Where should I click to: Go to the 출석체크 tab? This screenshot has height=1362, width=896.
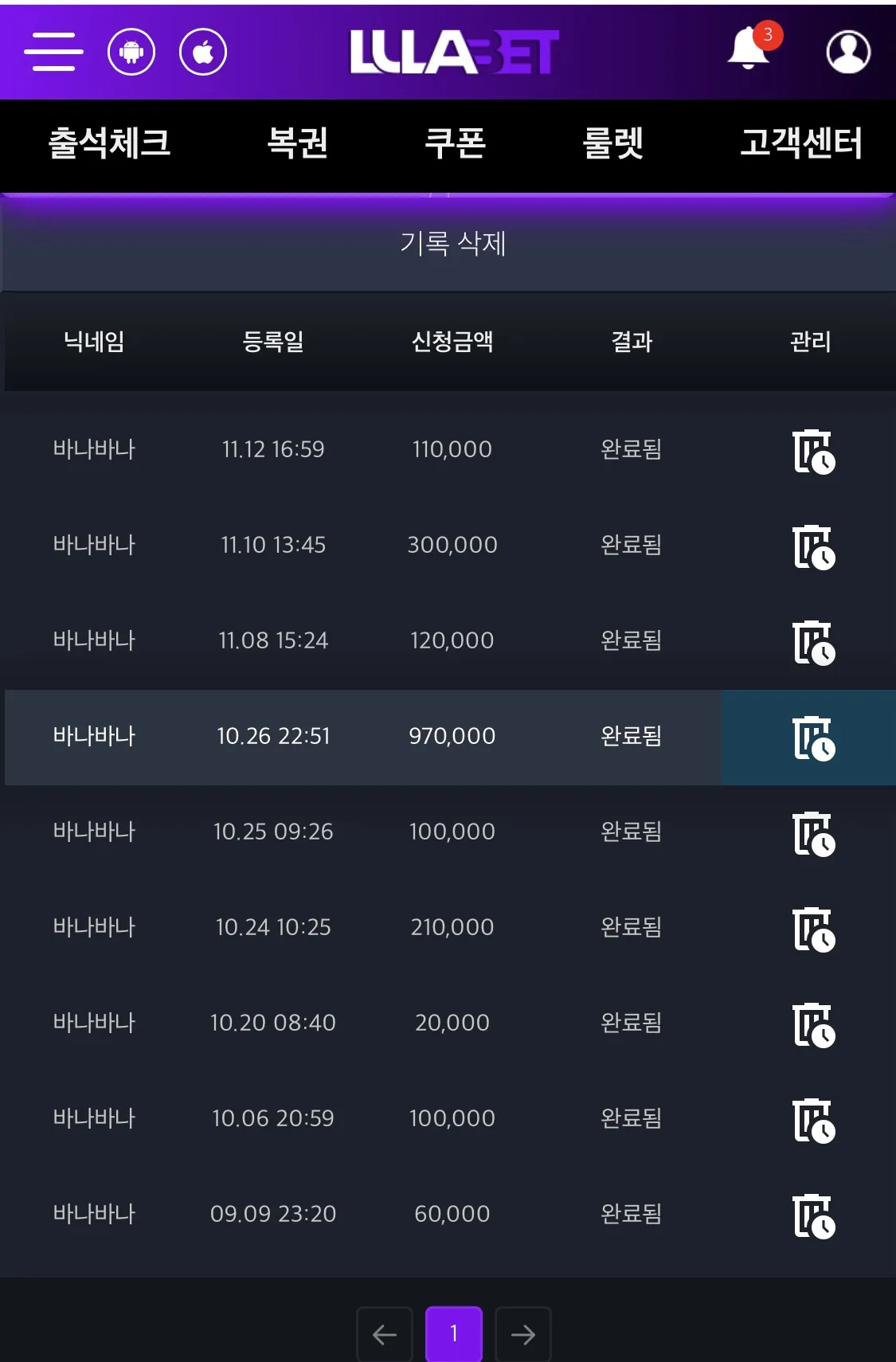coord(110,143)
